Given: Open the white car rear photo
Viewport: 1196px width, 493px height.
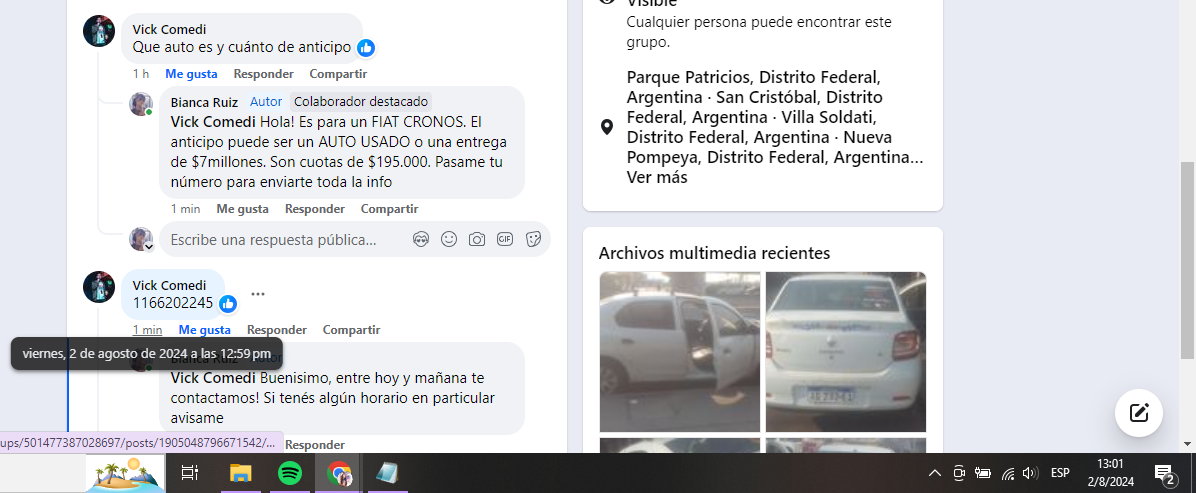Looking at the screenshot, I should (845, 351).
